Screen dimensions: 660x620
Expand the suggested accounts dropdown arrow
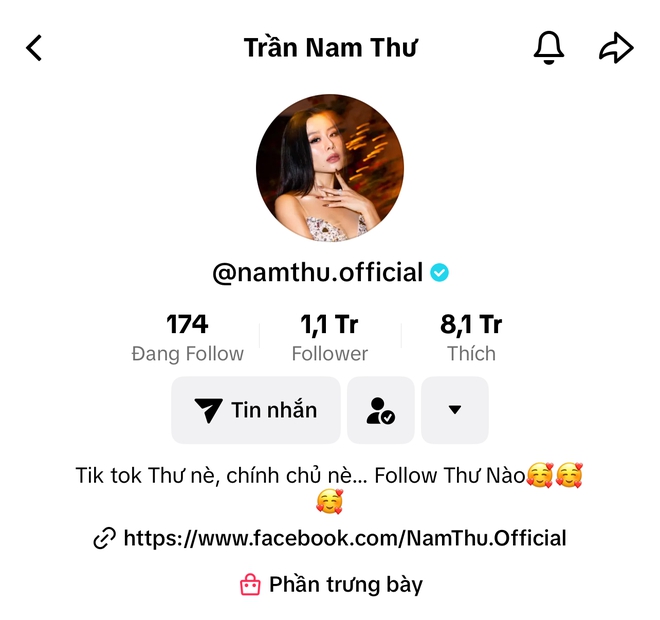(454, 410)
